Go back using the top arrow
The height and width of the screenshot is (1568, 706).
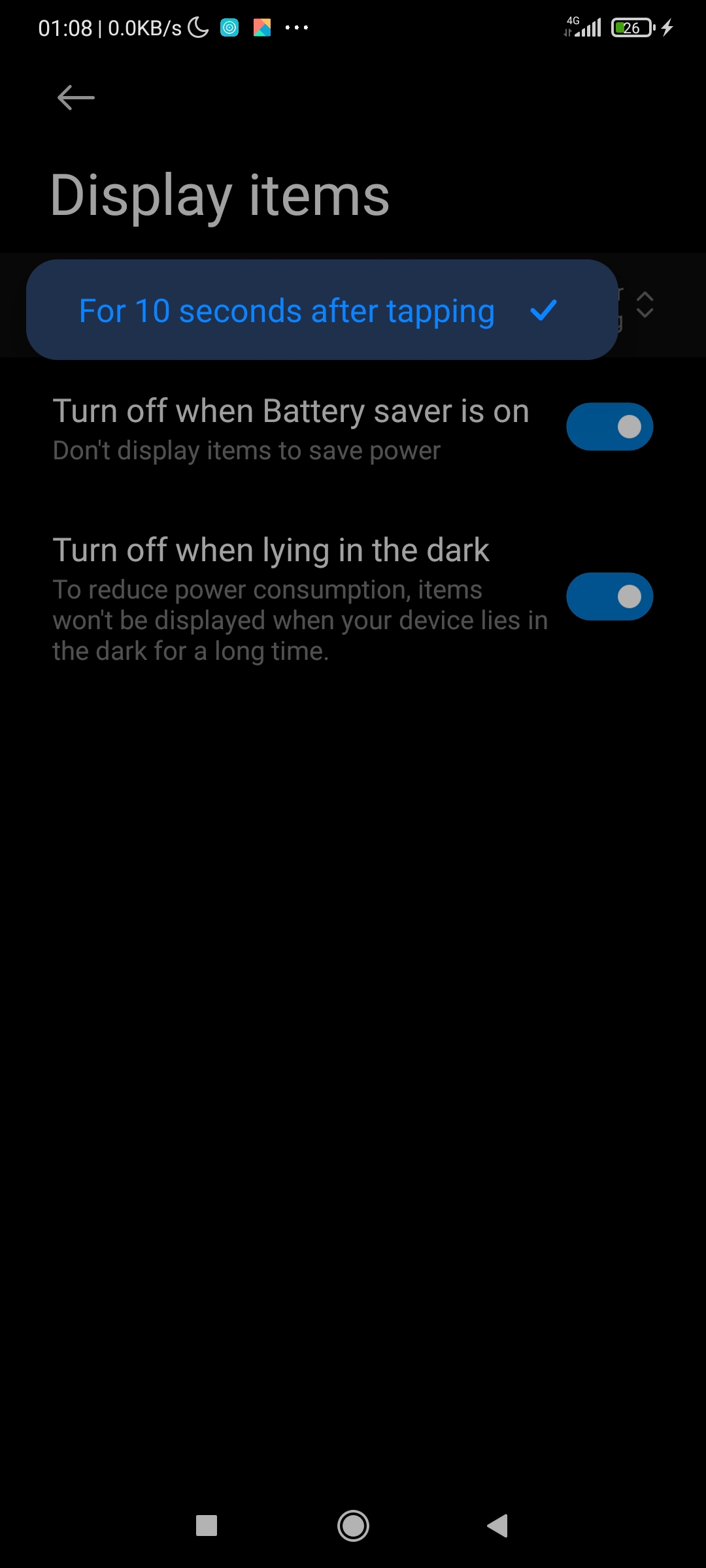pyautogui.click(x=76, y=98)
